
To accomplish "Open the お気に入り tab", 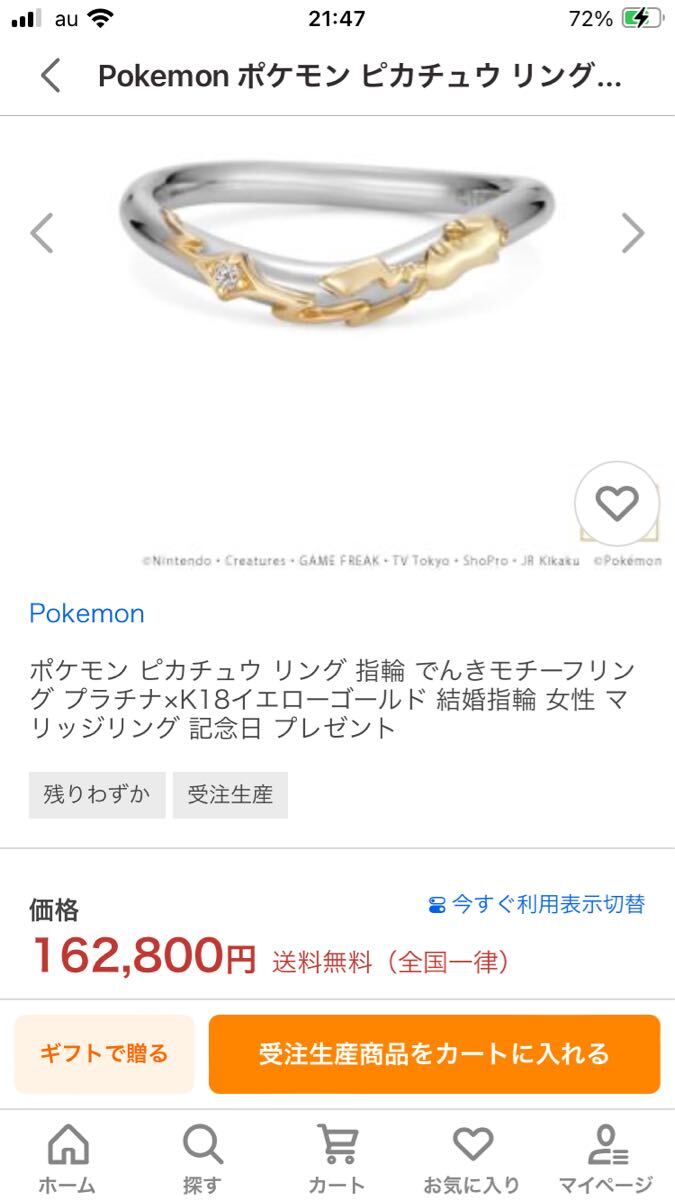I will point(472,1158).
